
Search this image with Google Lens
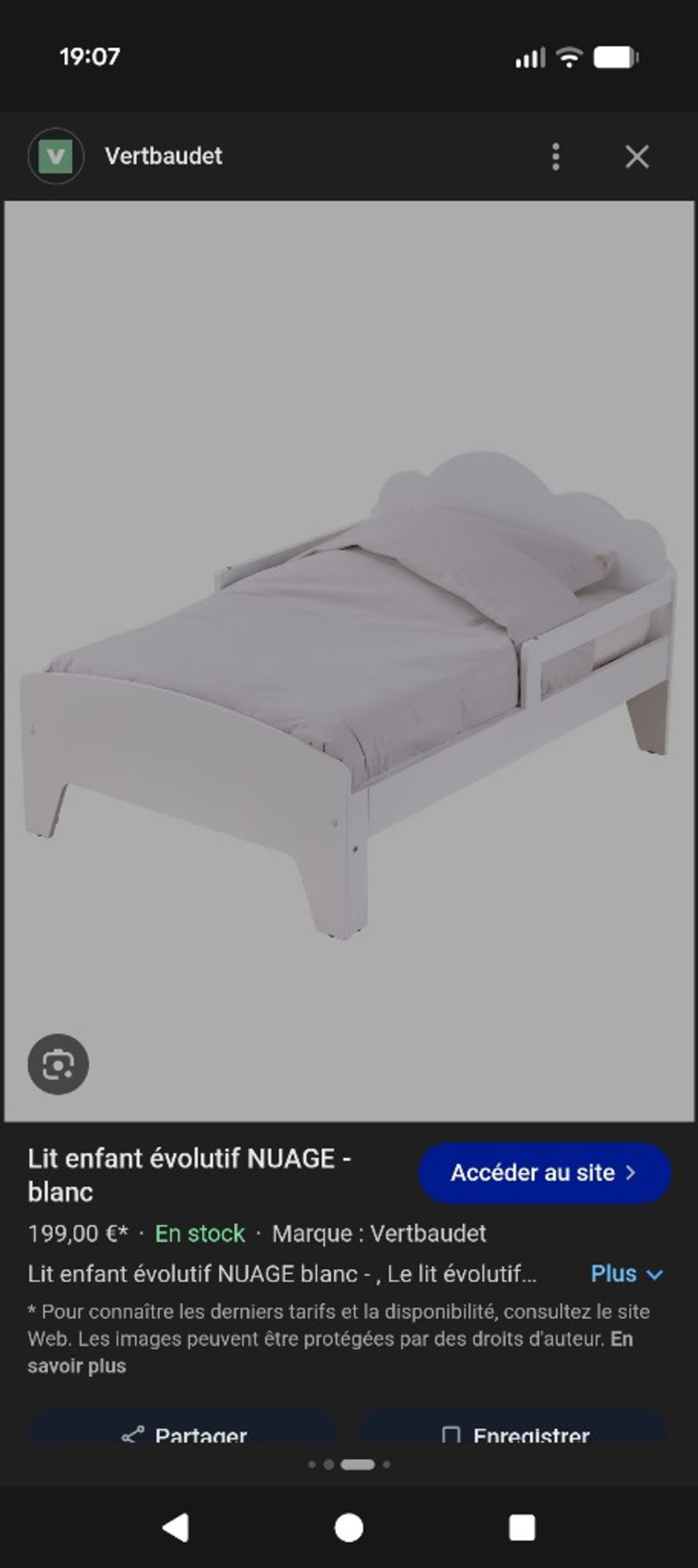click(58, 1064)
